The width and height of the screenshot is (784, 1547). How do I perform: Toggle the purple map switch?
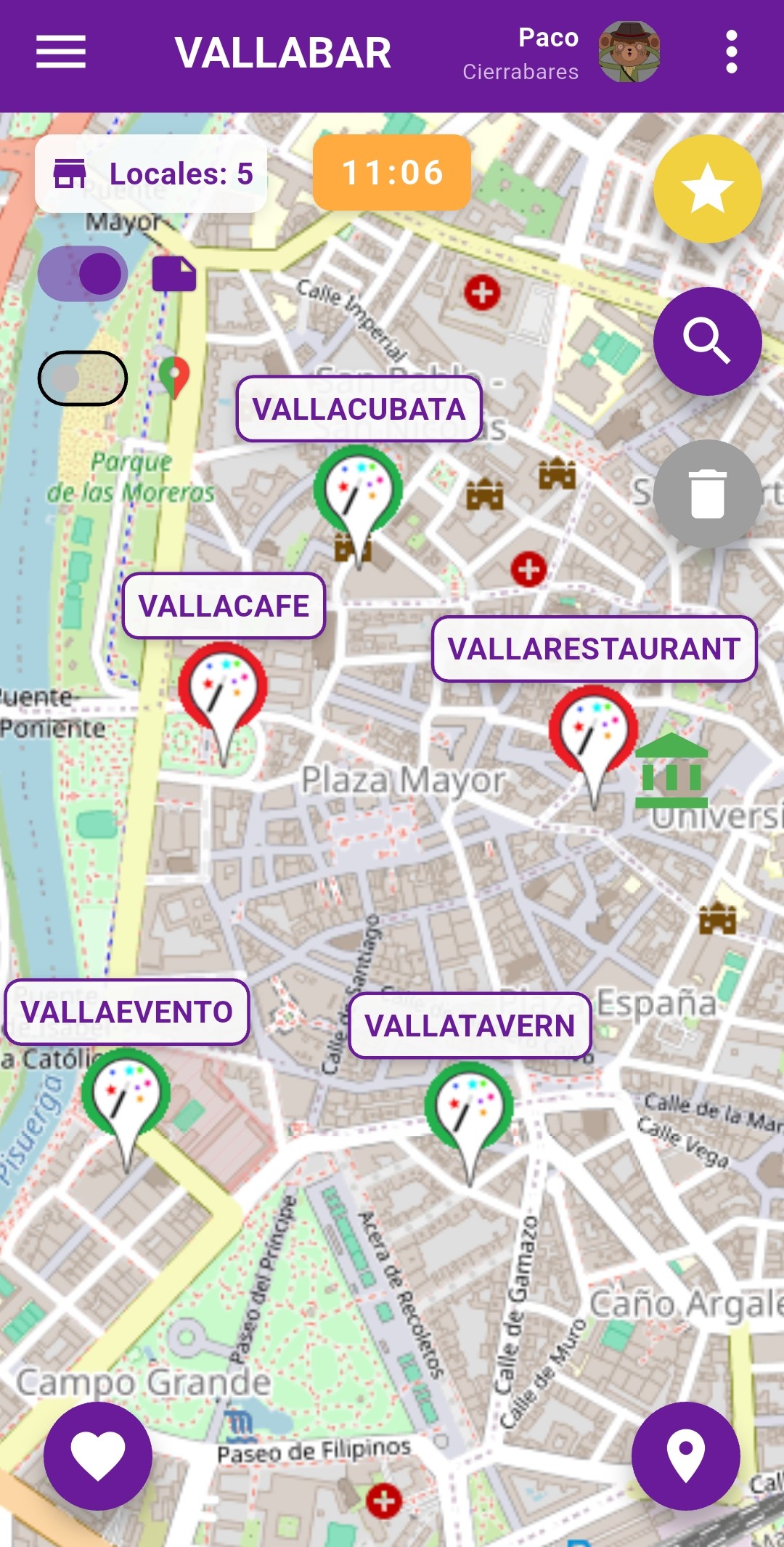tap(81, 272)
